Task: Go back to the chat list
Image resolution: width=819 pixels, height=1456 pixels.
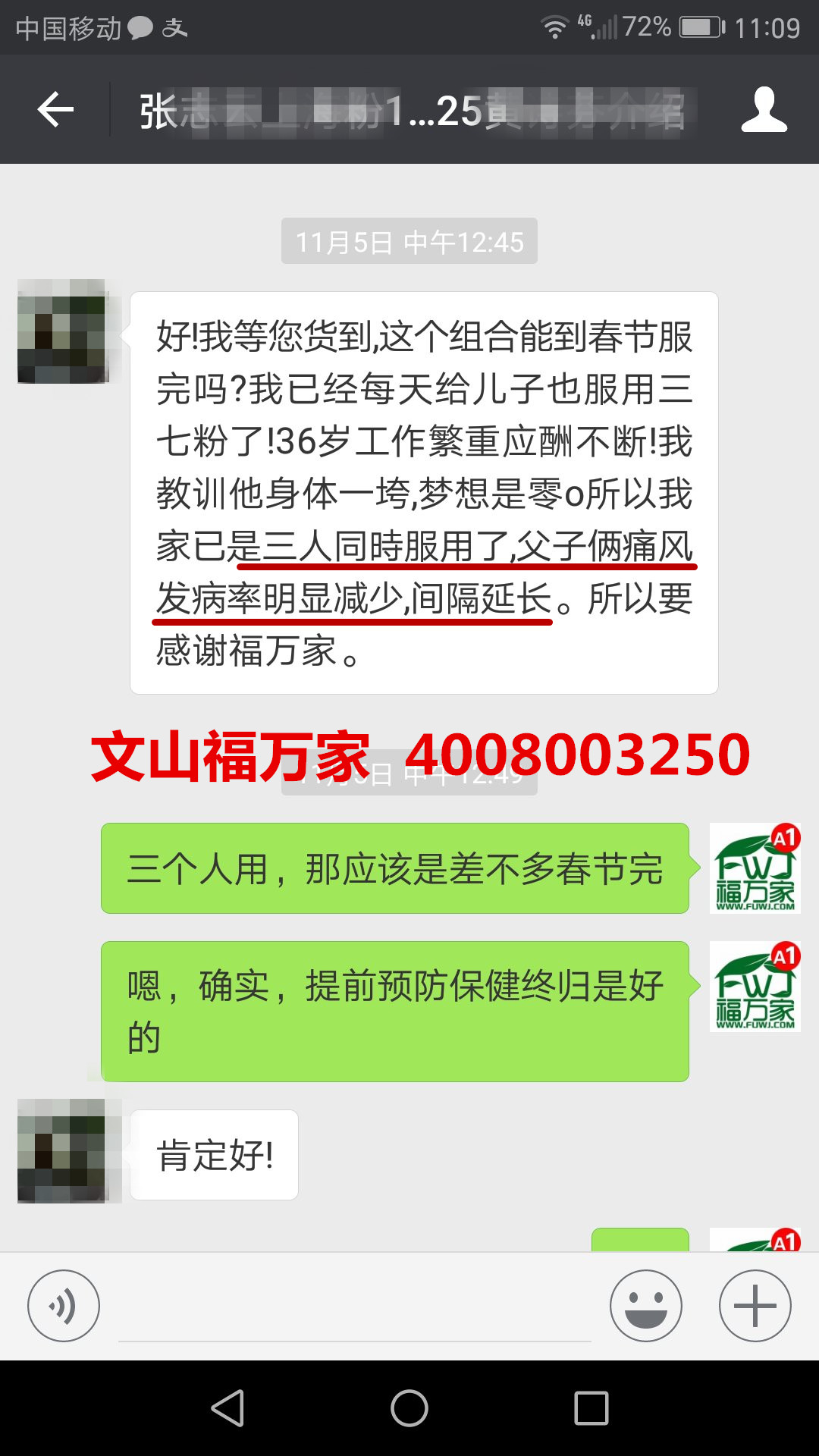Action: tap(55, 110)
